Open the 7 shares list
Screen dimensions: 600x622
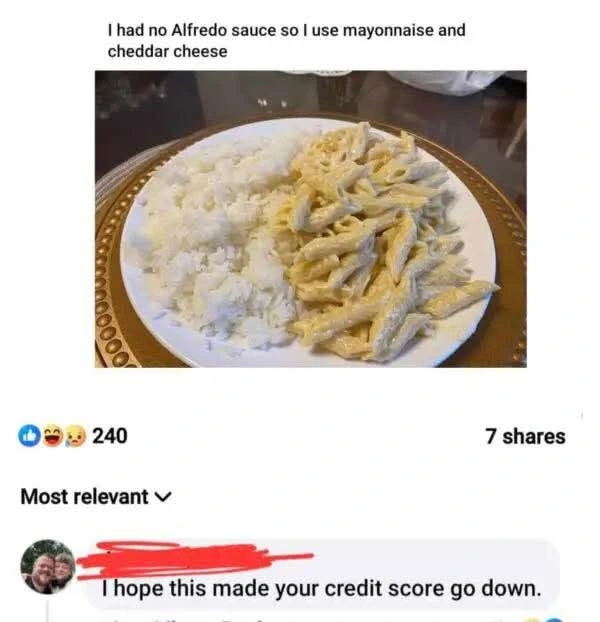525,437
